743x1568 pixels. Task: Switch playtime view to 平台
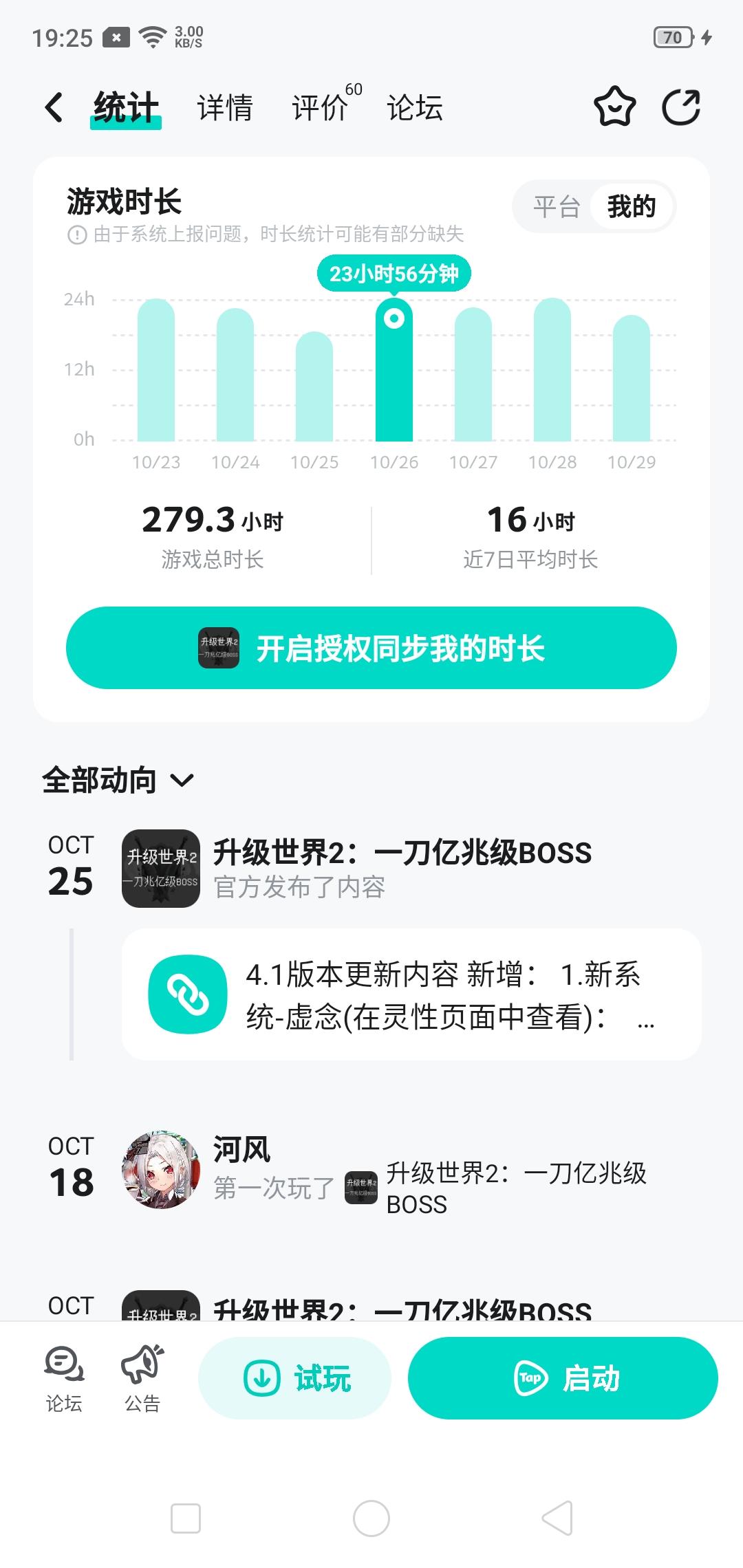pyautogui.click(x=556, y=206)
